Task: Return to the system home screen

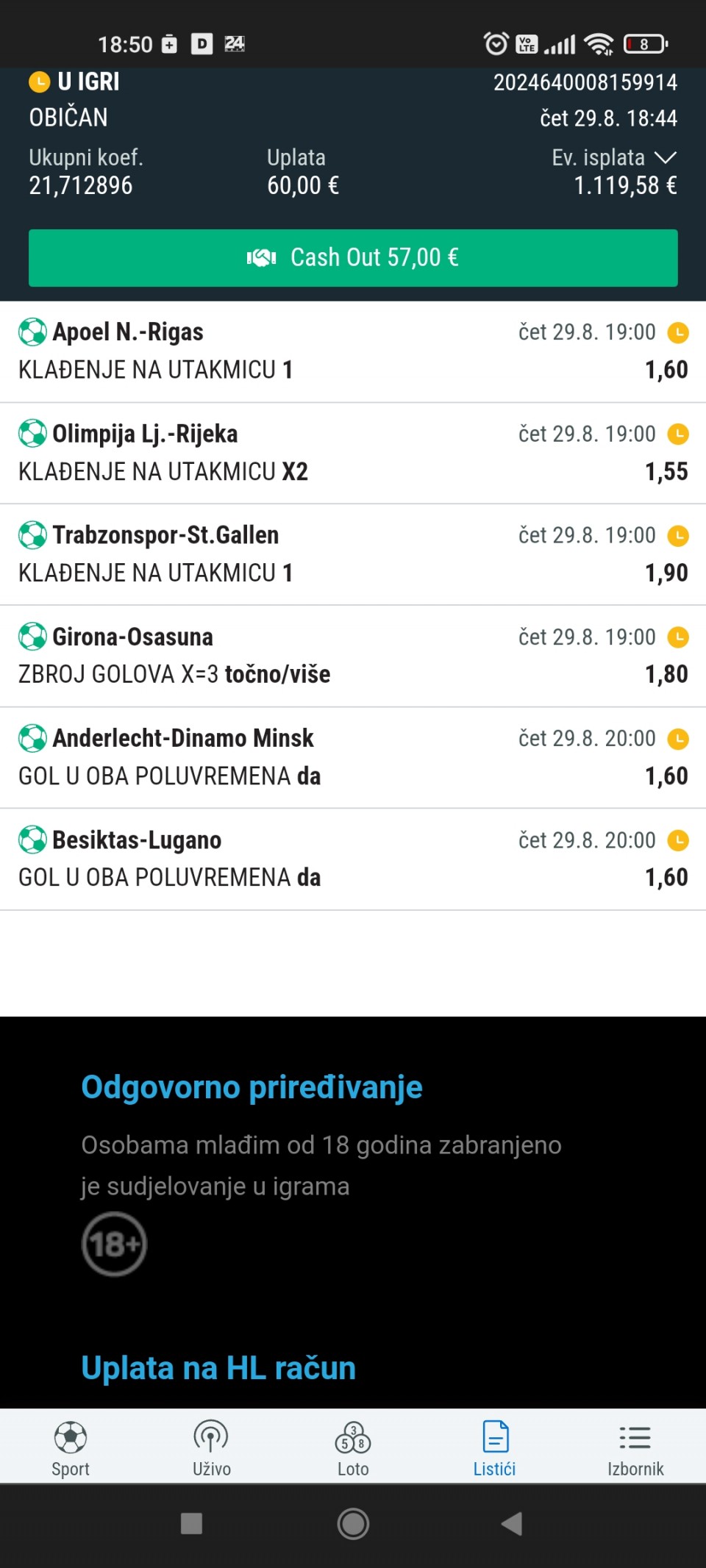Action: (353, 1524)
